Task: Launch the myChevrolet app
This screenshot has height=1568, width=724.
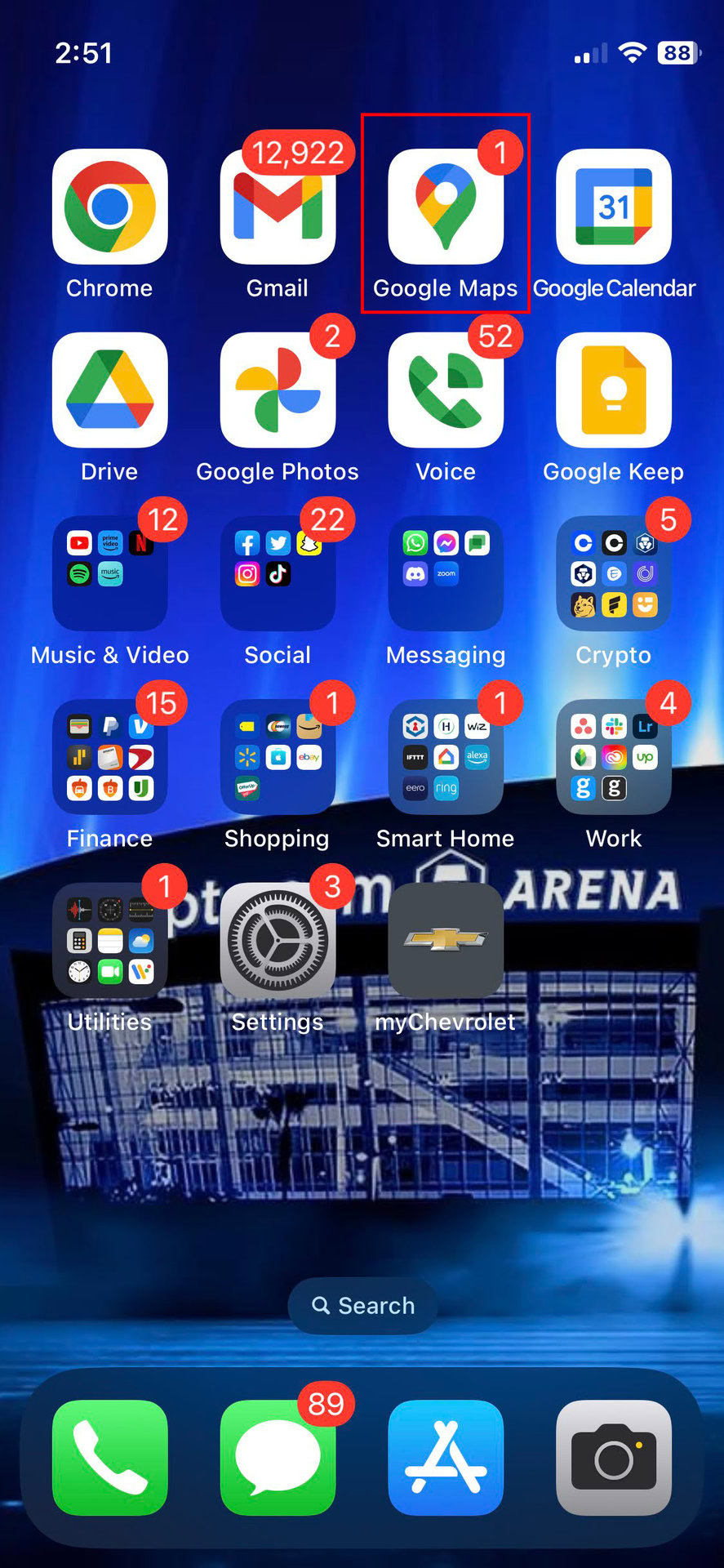Action: tap(446, 941)
